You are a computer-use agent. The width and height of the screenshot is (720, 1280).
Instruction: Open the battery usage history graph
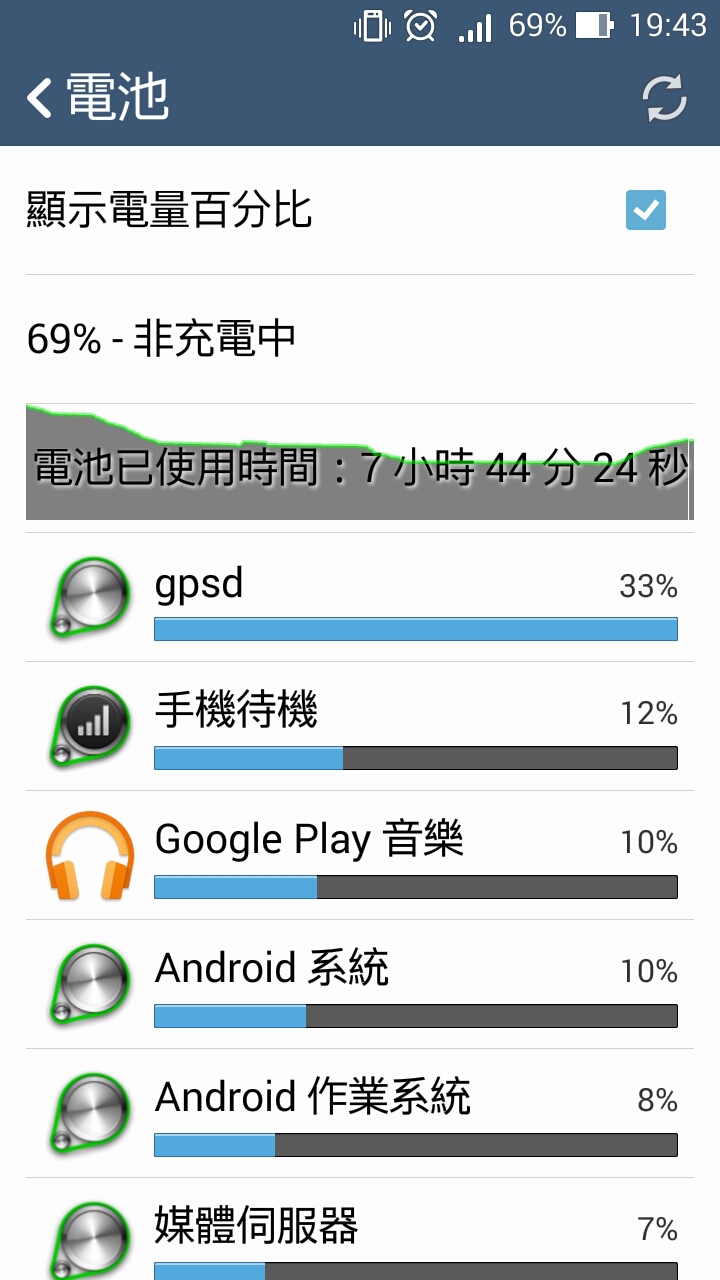pyautogui.click(x=360, y=461)
